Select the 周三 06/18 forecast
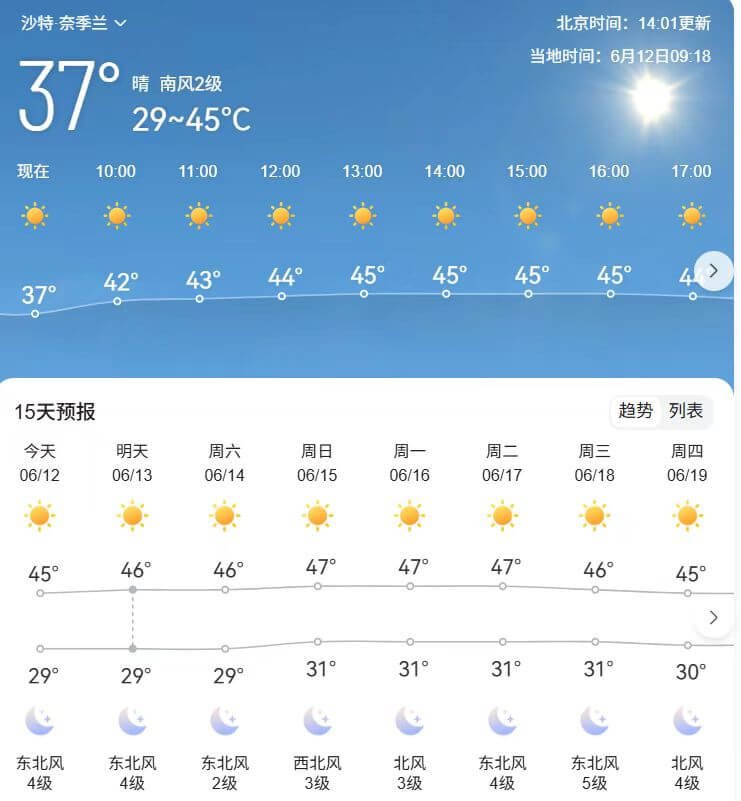Image resolution: width=741 pixels, height=801 pixels. pyautogui.click(x=594, y=463)
